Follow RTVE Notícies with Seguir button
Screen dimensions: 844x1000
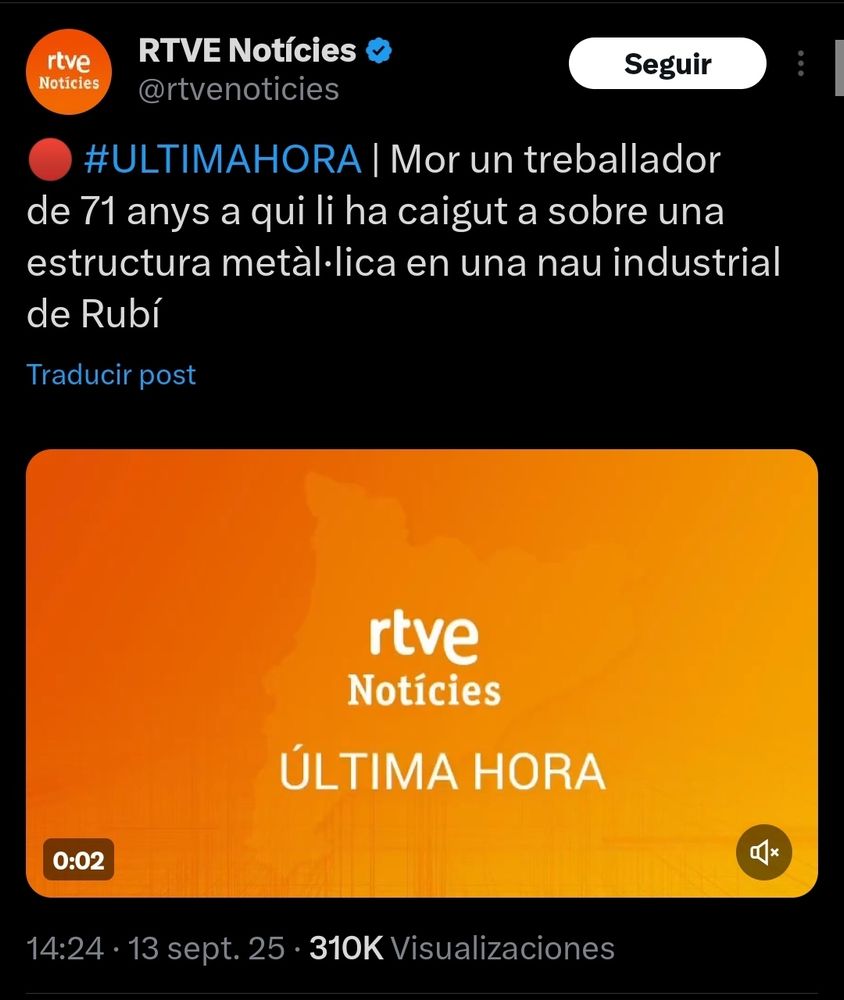667,64
